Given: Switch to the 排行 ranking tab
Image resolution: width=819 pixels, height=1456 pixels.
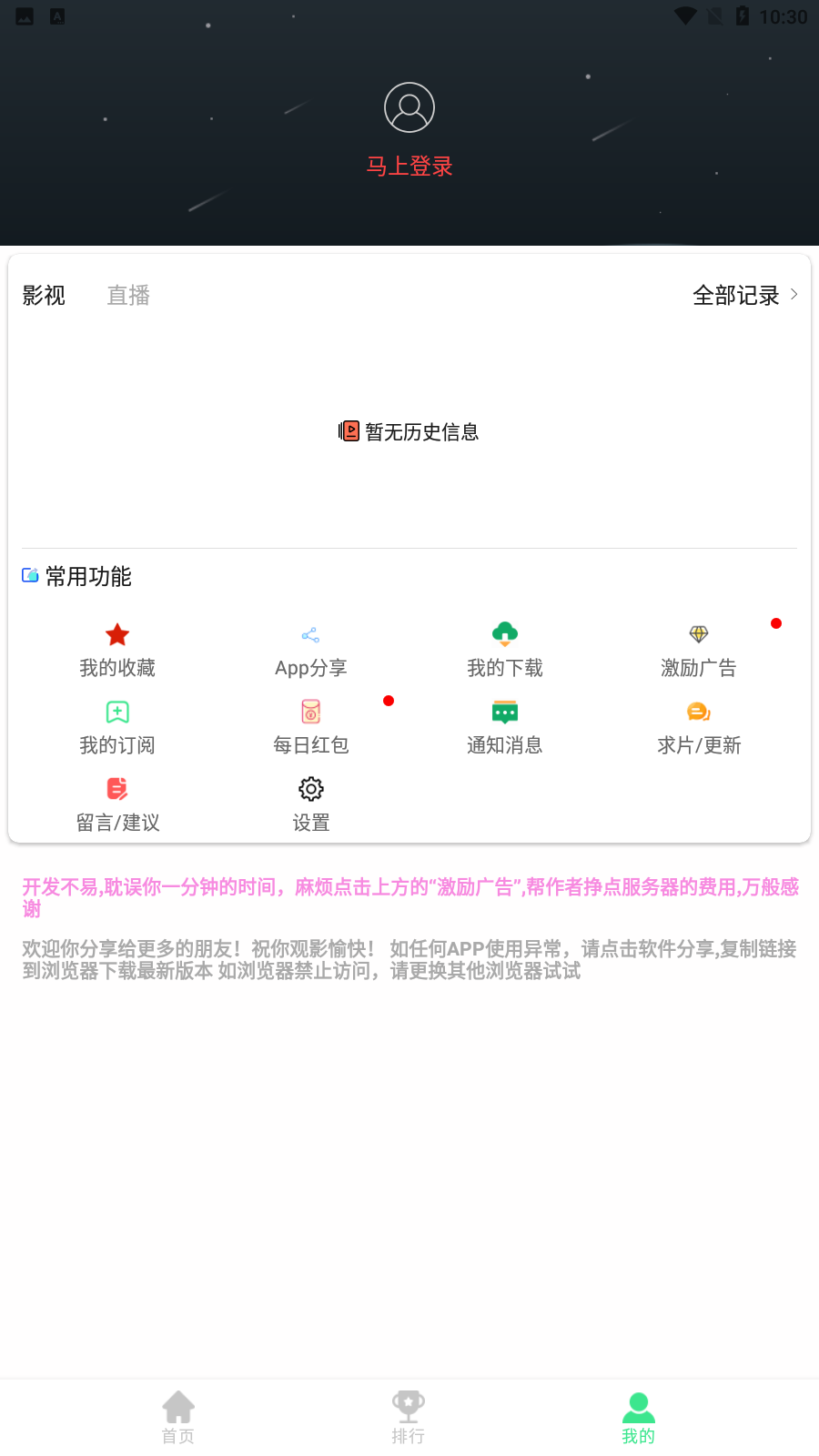Looking at the screenshot, I should click(409, 1418).
